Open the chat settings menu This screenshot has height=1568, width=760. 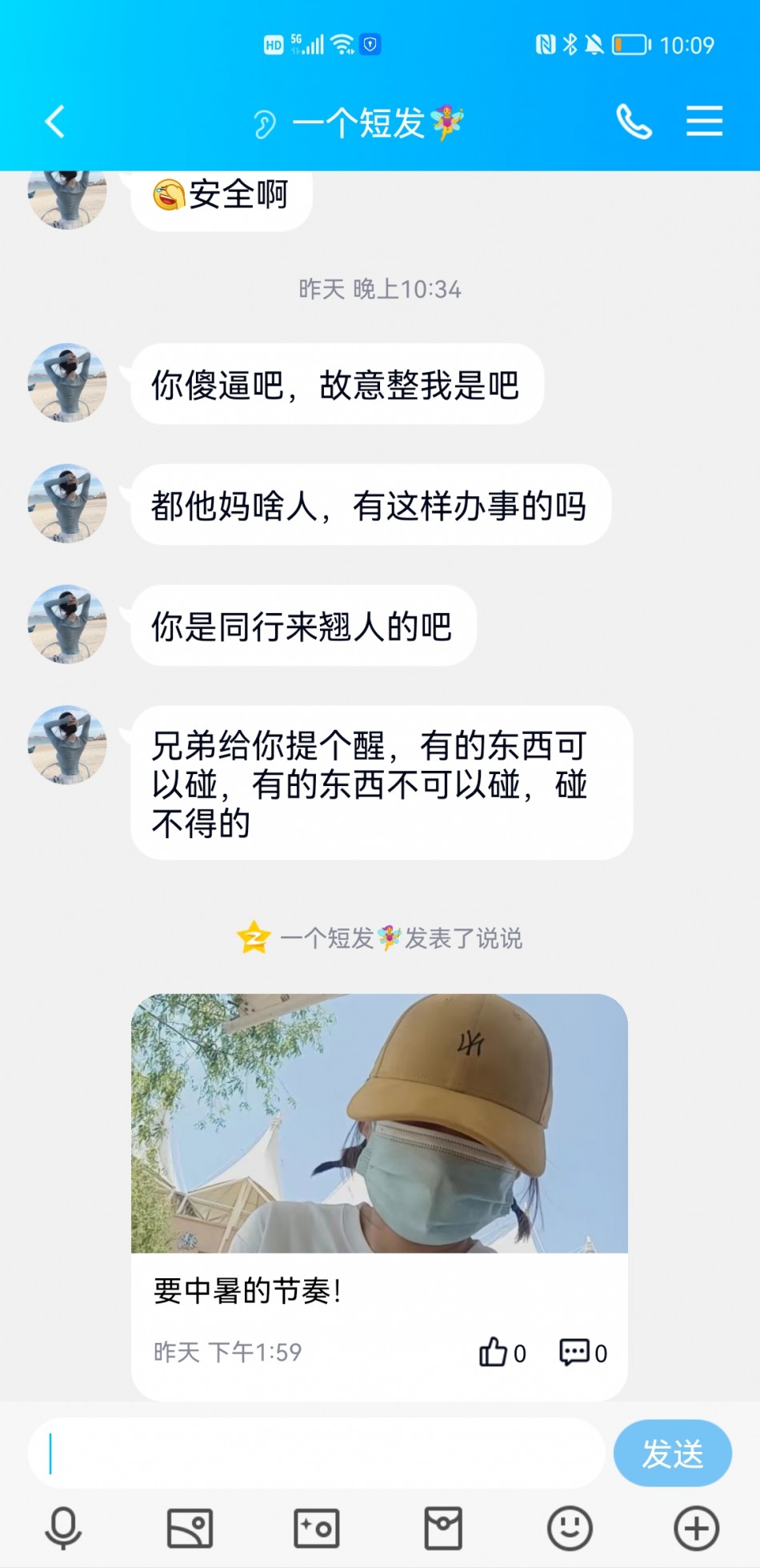tap(704, 122)
